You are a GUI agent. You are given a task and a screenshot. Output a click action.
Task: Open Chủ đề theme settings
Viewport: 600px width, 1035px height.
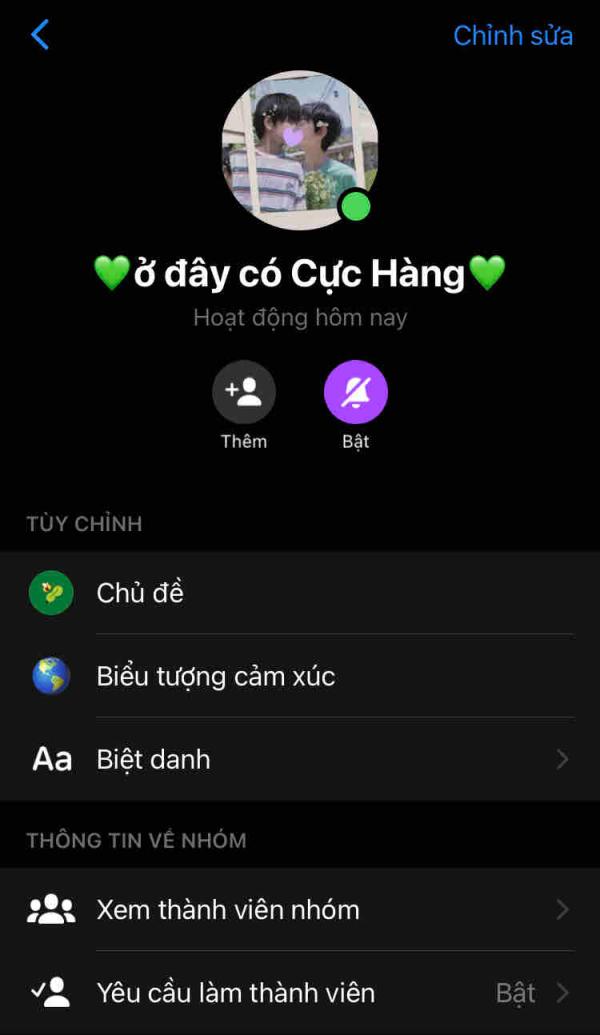tap(300, 593)
